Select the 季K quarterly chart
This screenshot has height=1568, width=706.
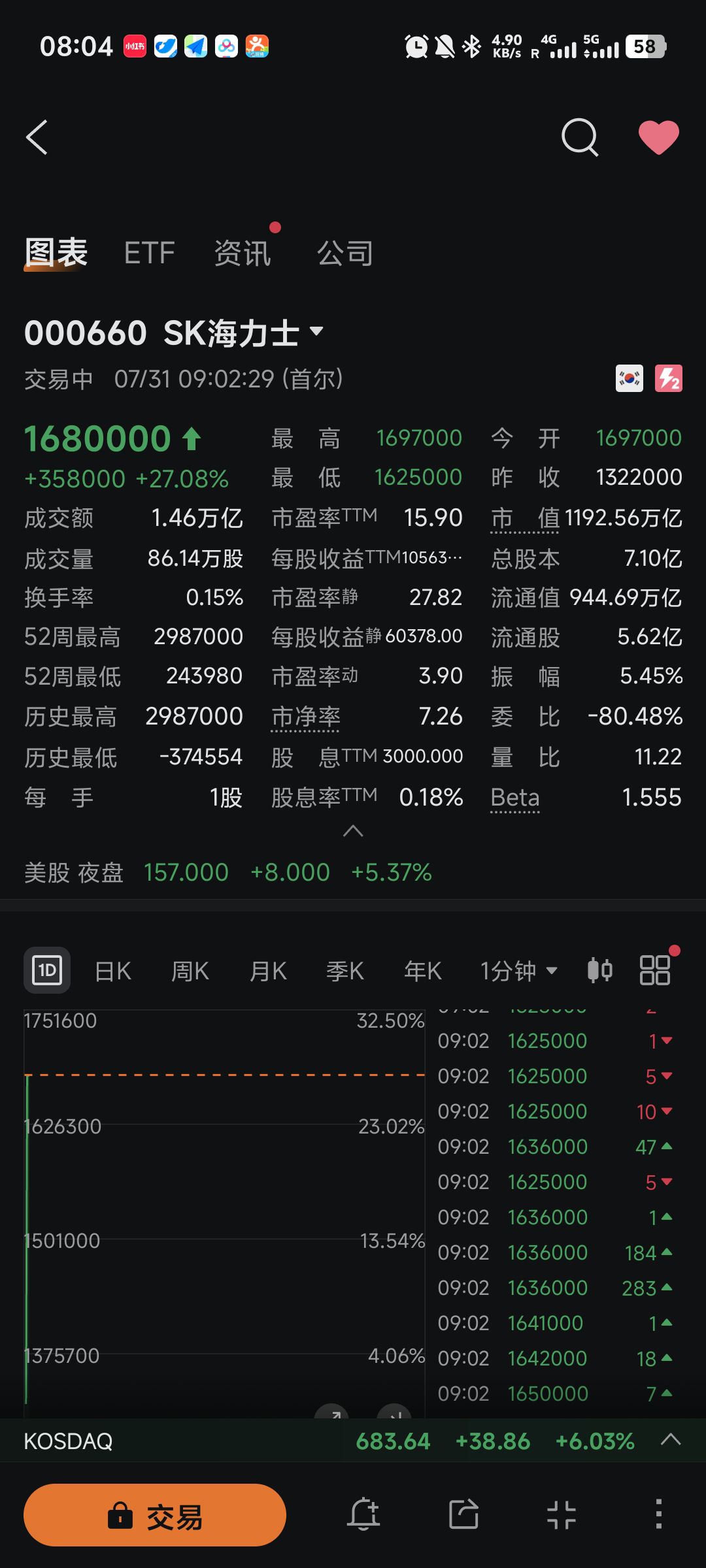(345, 971)
